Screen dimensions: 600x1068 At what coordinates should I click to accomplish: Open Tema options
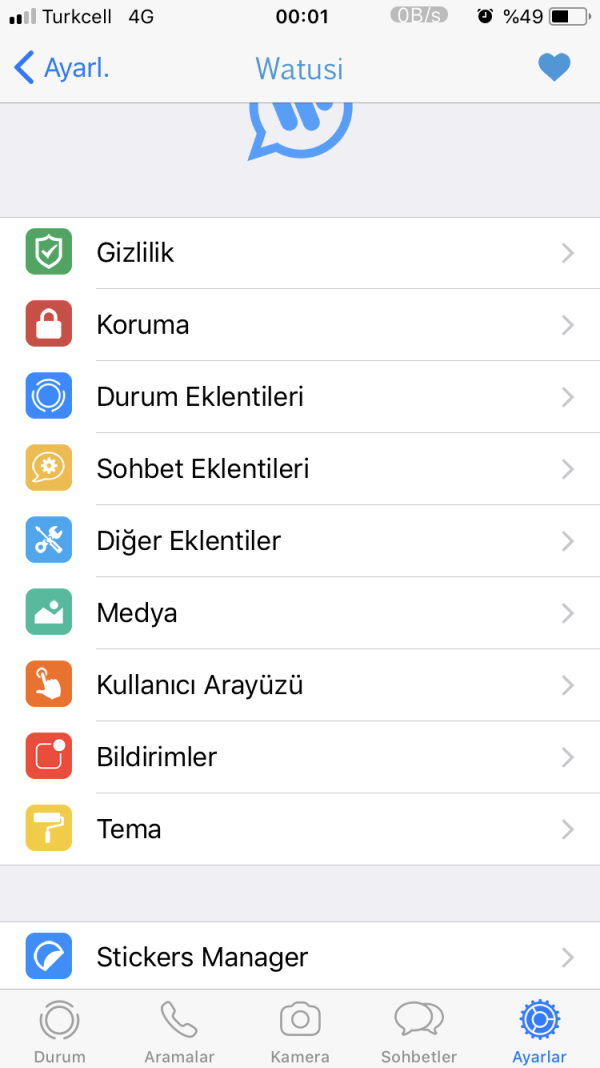(x=300, y=829)
